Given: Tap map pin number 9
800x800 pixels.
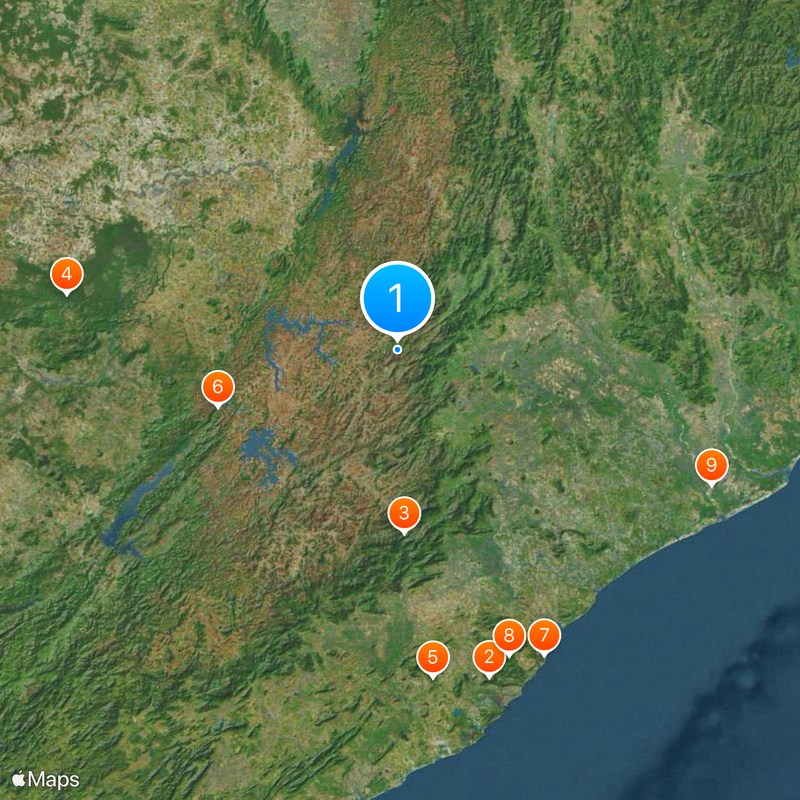Looking at the screenshot, I should point(712,465).
